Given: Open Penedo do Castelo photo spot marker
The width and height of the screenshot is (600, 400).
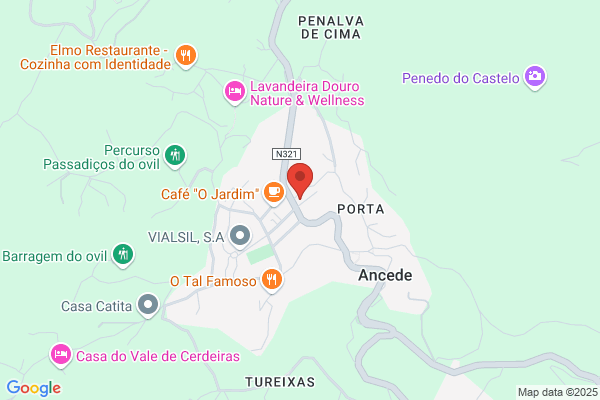Looking at the screenshot, I should pyautogui.click(x=535, y=77).
